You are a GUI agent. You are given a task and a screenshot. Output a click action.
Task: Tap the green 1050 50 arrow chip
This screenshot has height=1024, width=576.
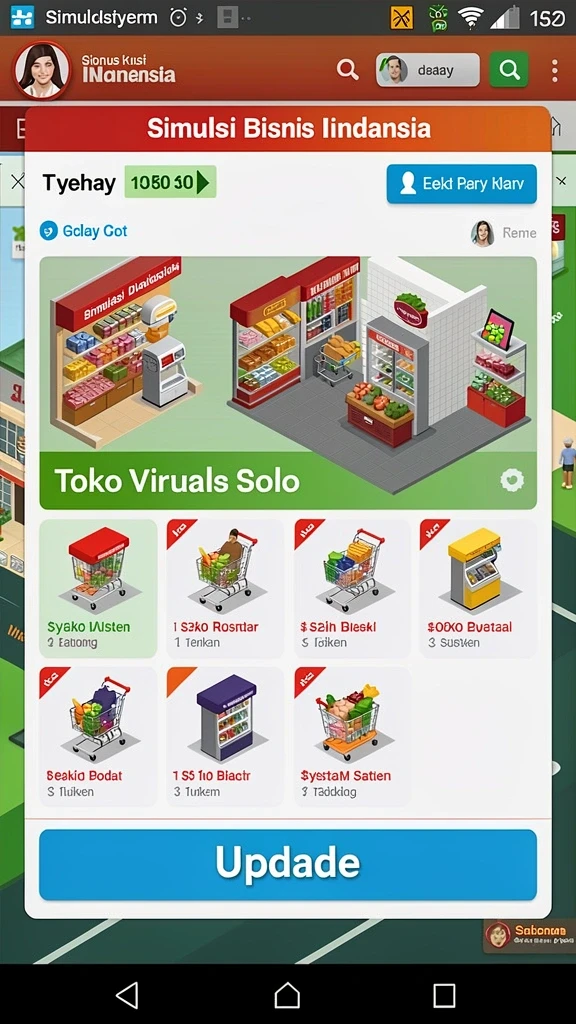point(170,182)
